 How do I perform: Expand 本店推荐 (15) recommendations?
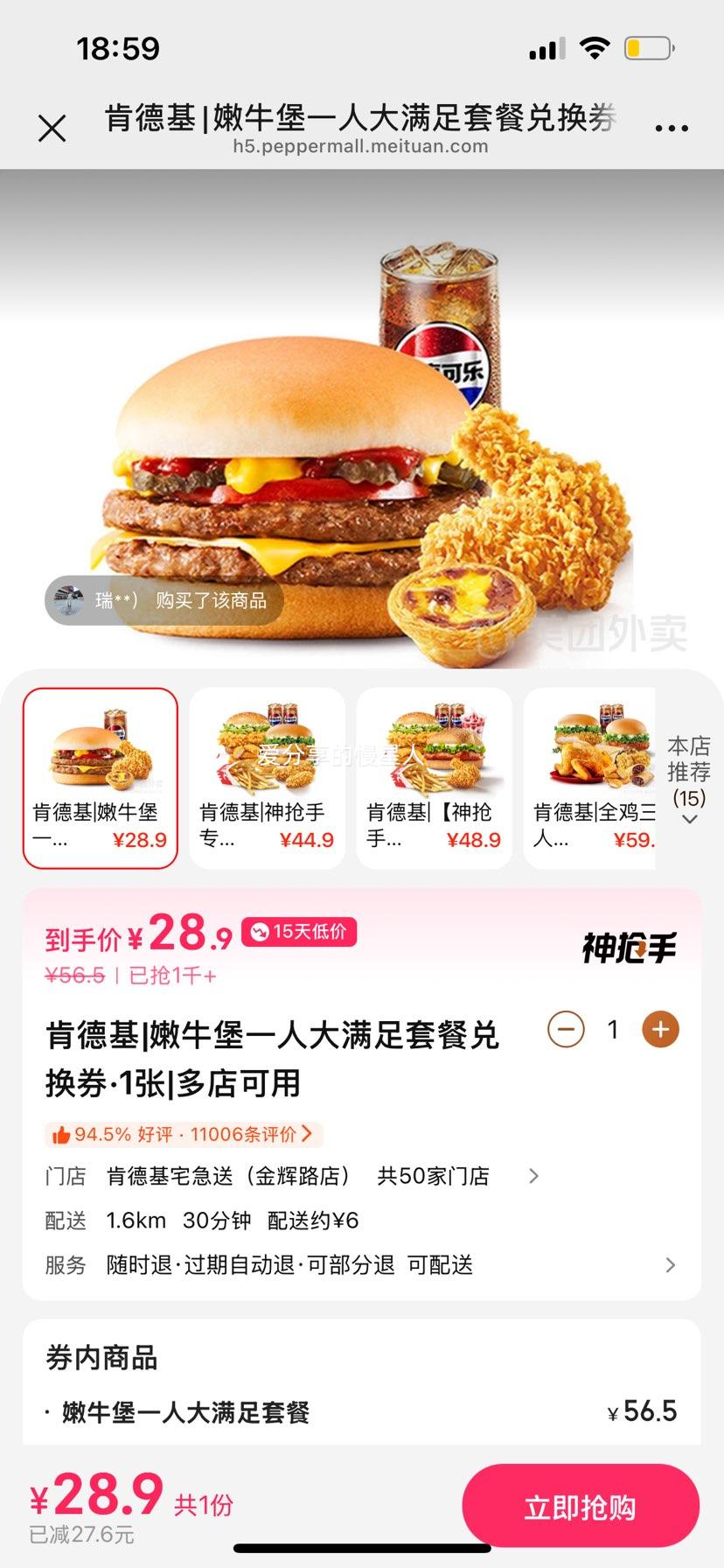690,779
